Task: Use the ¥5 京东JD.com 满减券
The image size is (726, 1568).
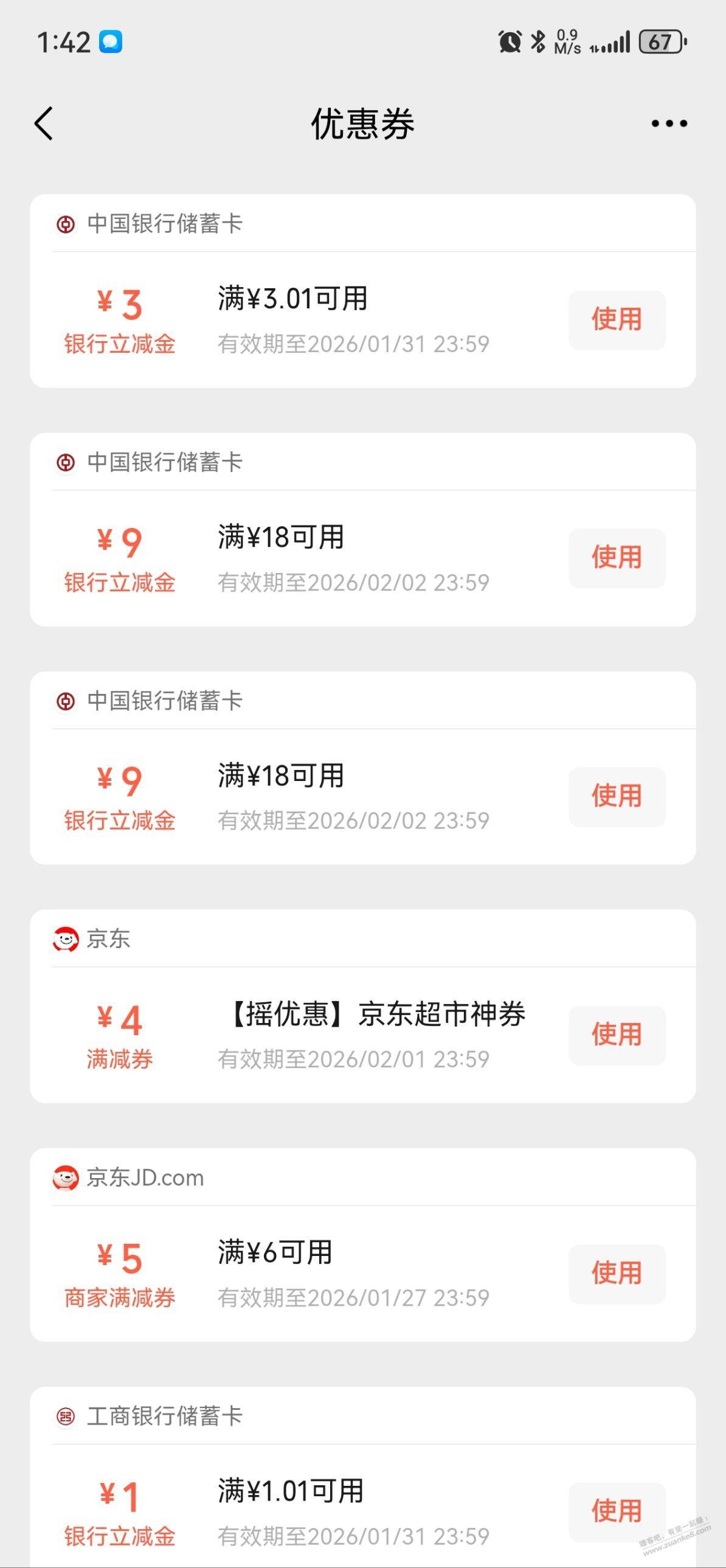Action: [617, 1274]
